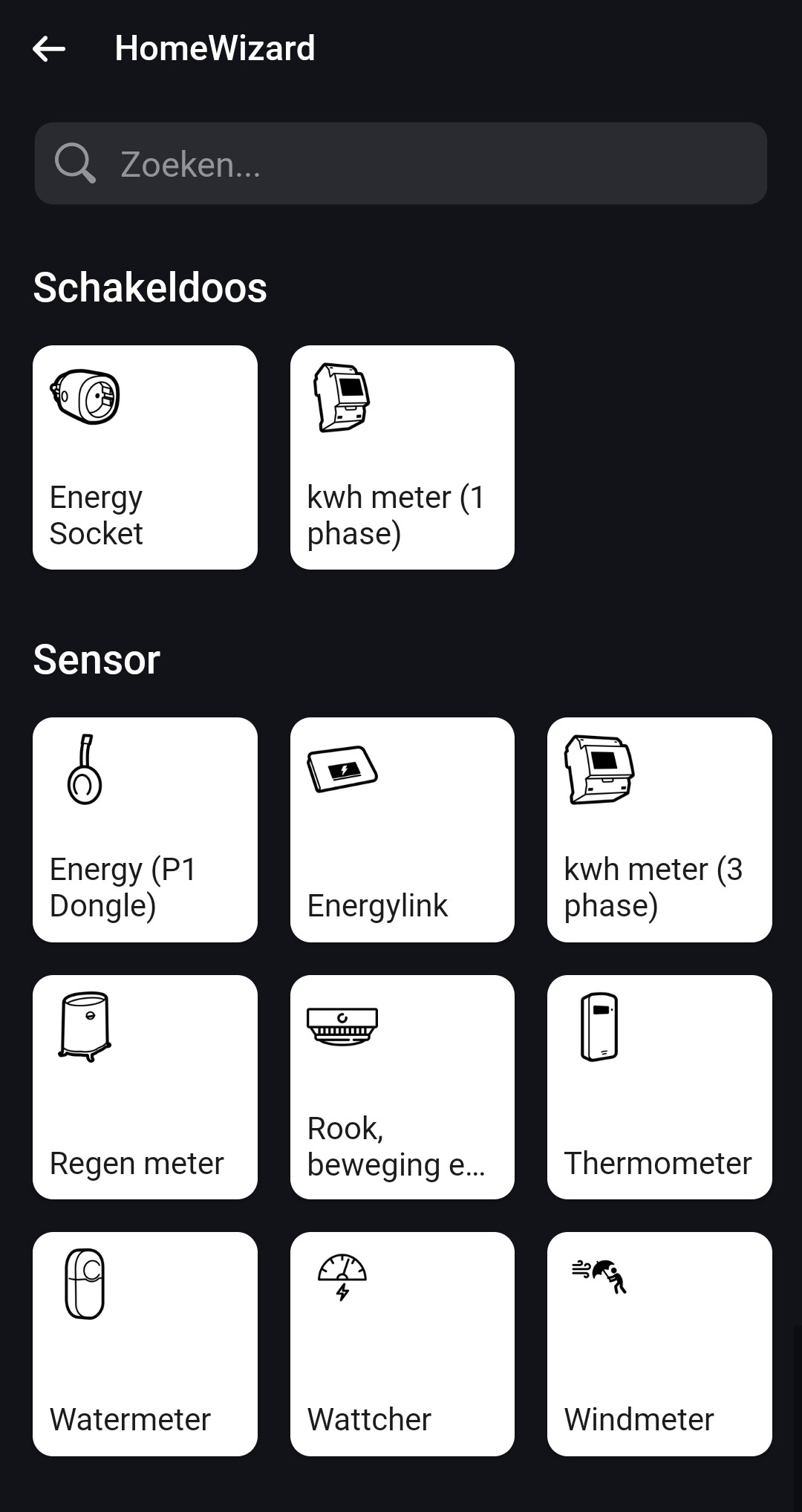Screen dimensions: 802x1512
Task: Choose the Rook, beweging sensor card
Action: coord(402,1086)
